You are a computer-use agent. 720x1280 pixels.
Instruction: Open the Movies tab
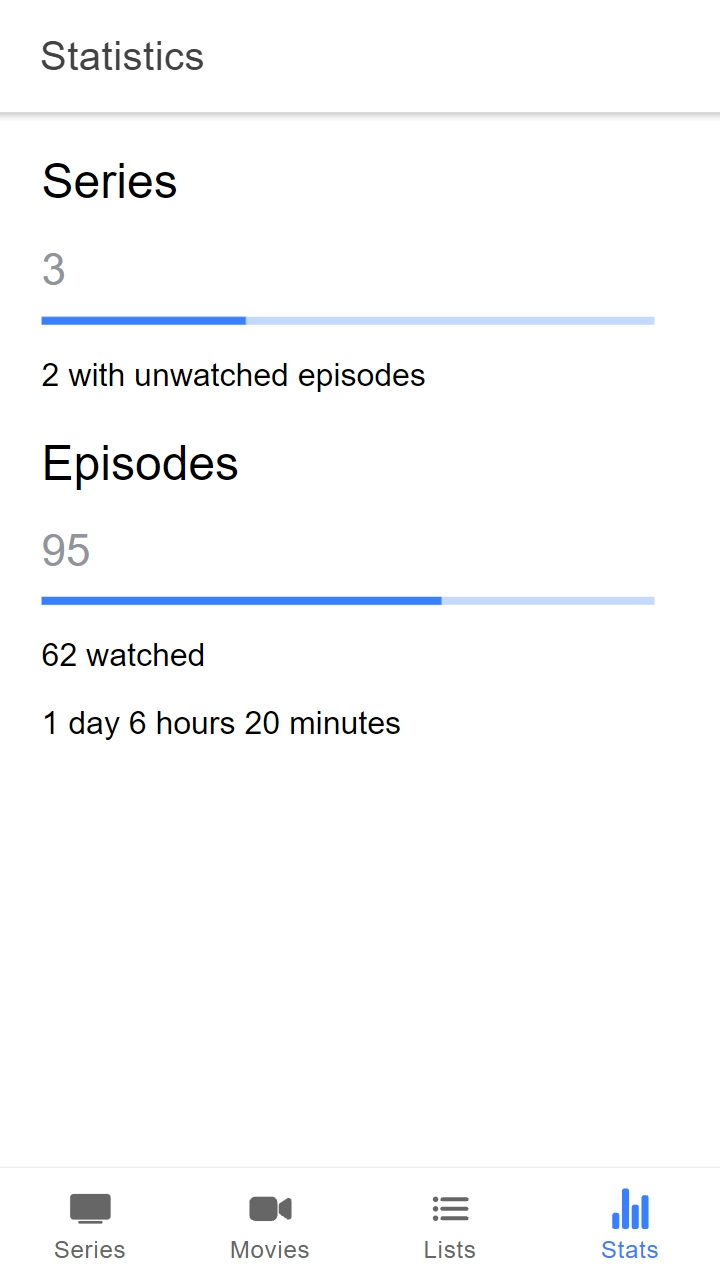pyautogui.click(x=270, y=1225)
